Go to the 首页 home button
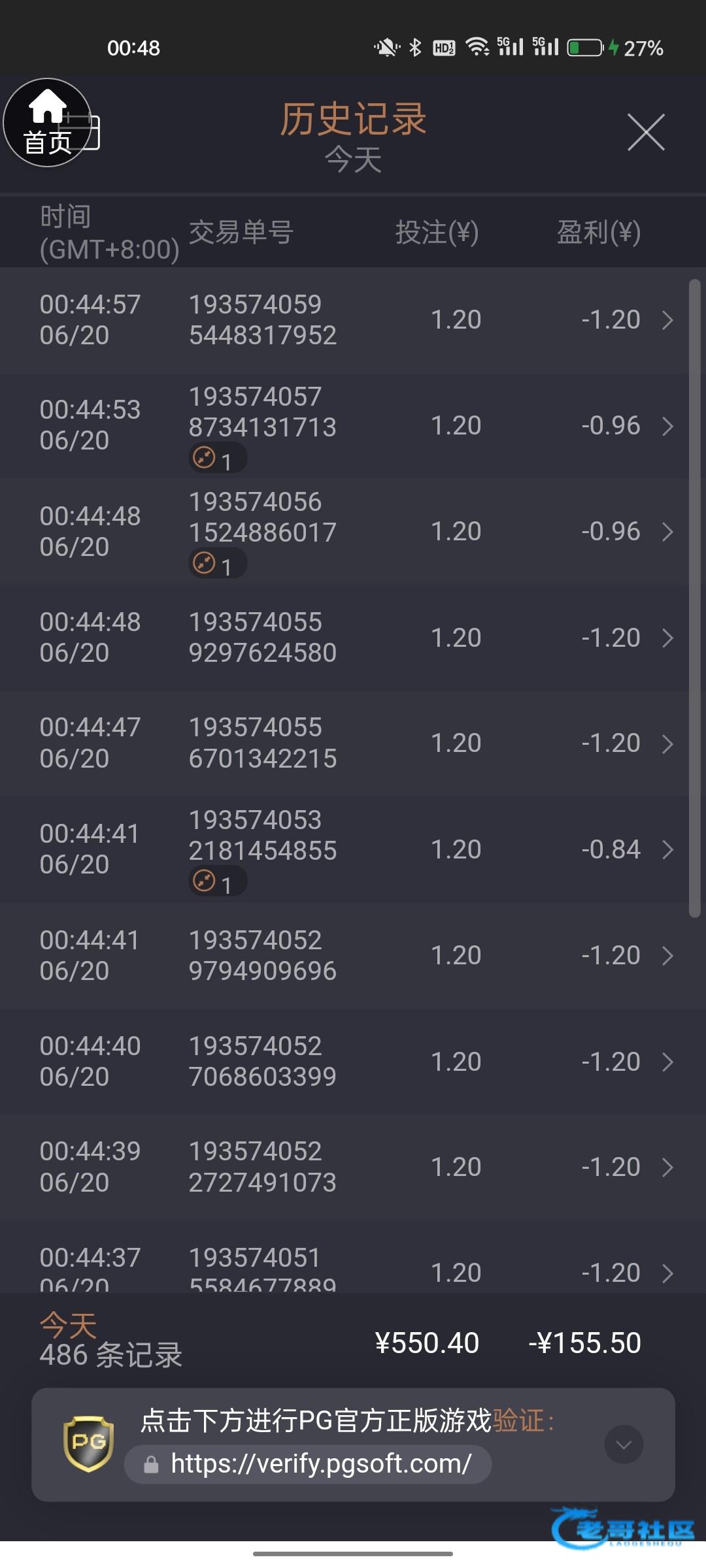706x1568 pixels. 47,122
